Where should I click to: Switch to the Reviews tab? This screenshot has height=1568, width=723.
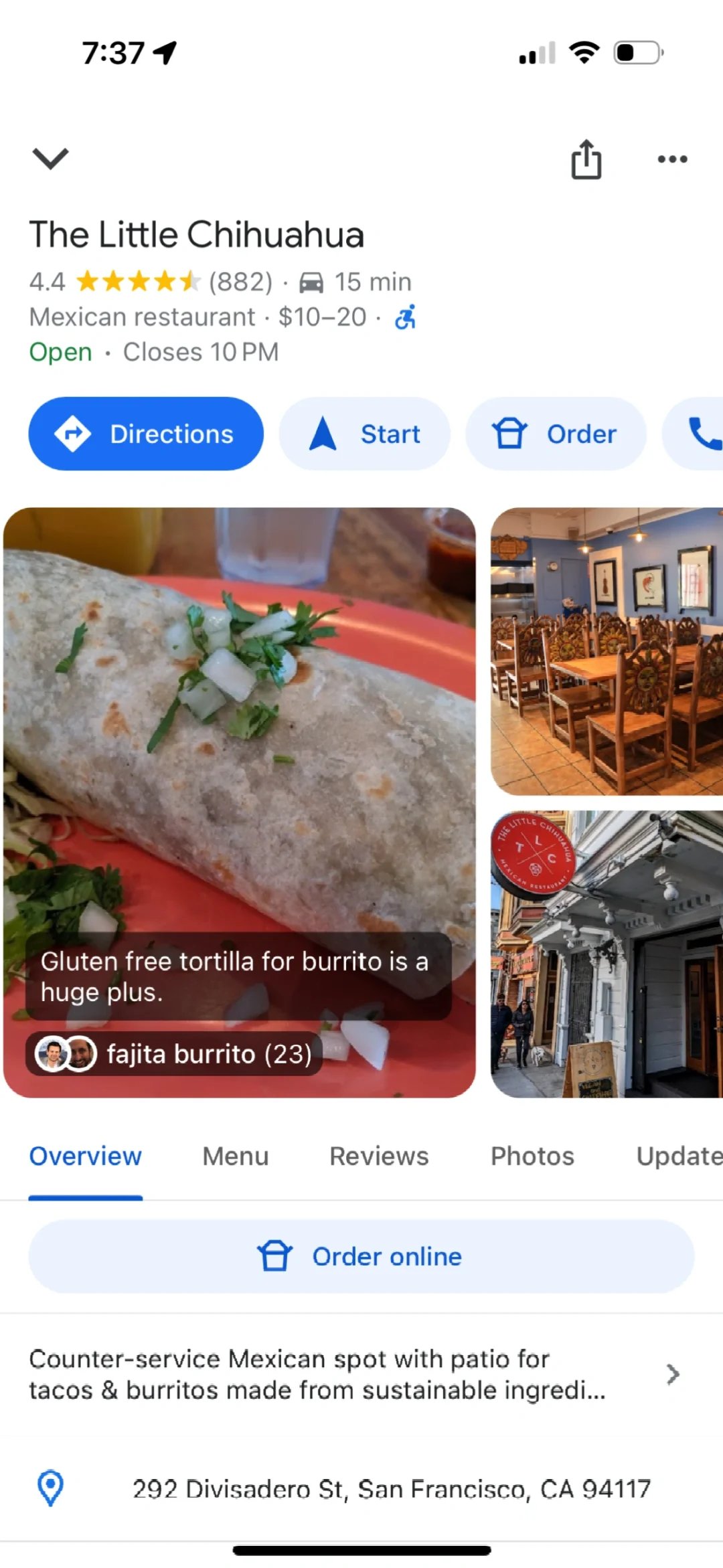[x=379, y=1156]
